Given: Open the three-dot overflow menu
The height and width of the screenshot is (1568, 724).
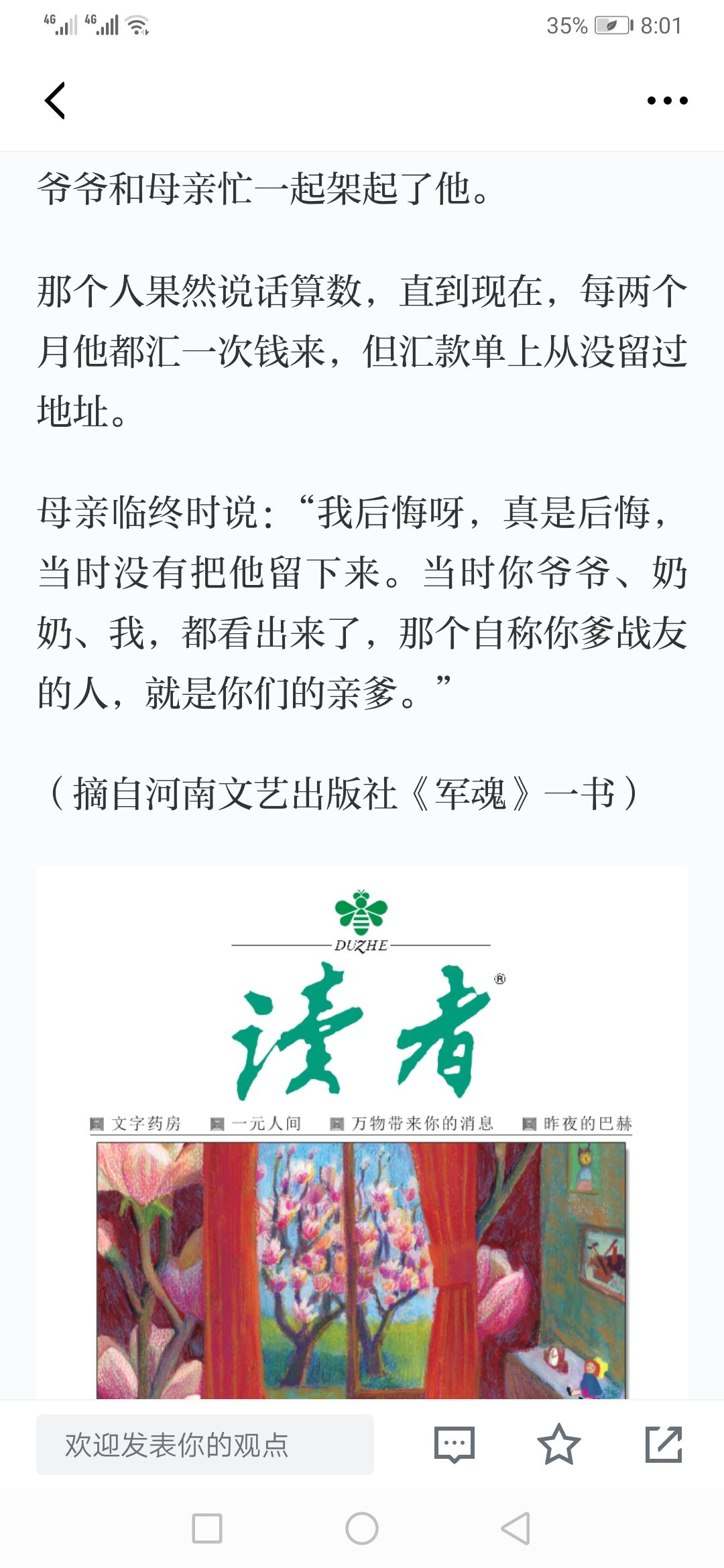Looking at the screenshot, I should [667, 101].
